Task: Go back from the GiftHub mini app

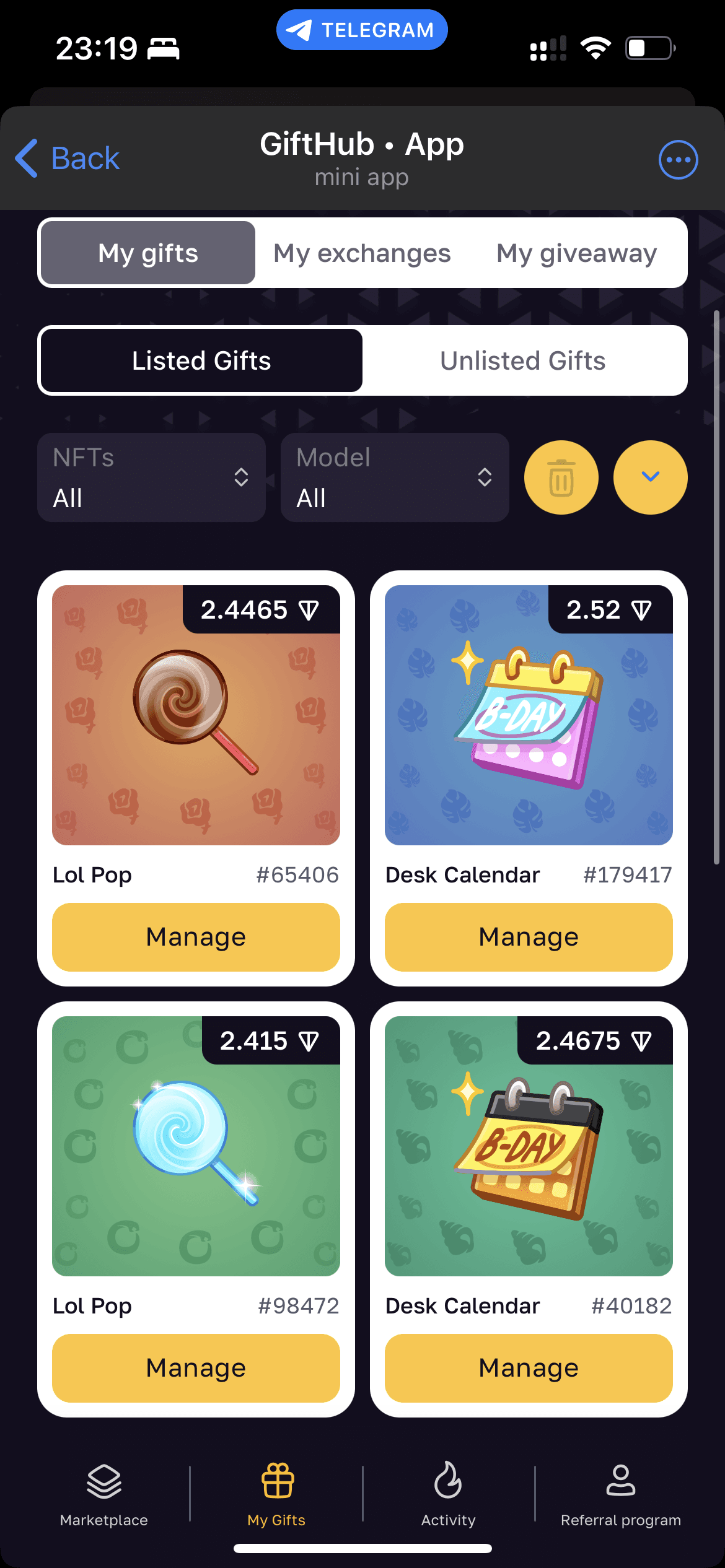Action: pyautogui.click(x=68, y=159)
